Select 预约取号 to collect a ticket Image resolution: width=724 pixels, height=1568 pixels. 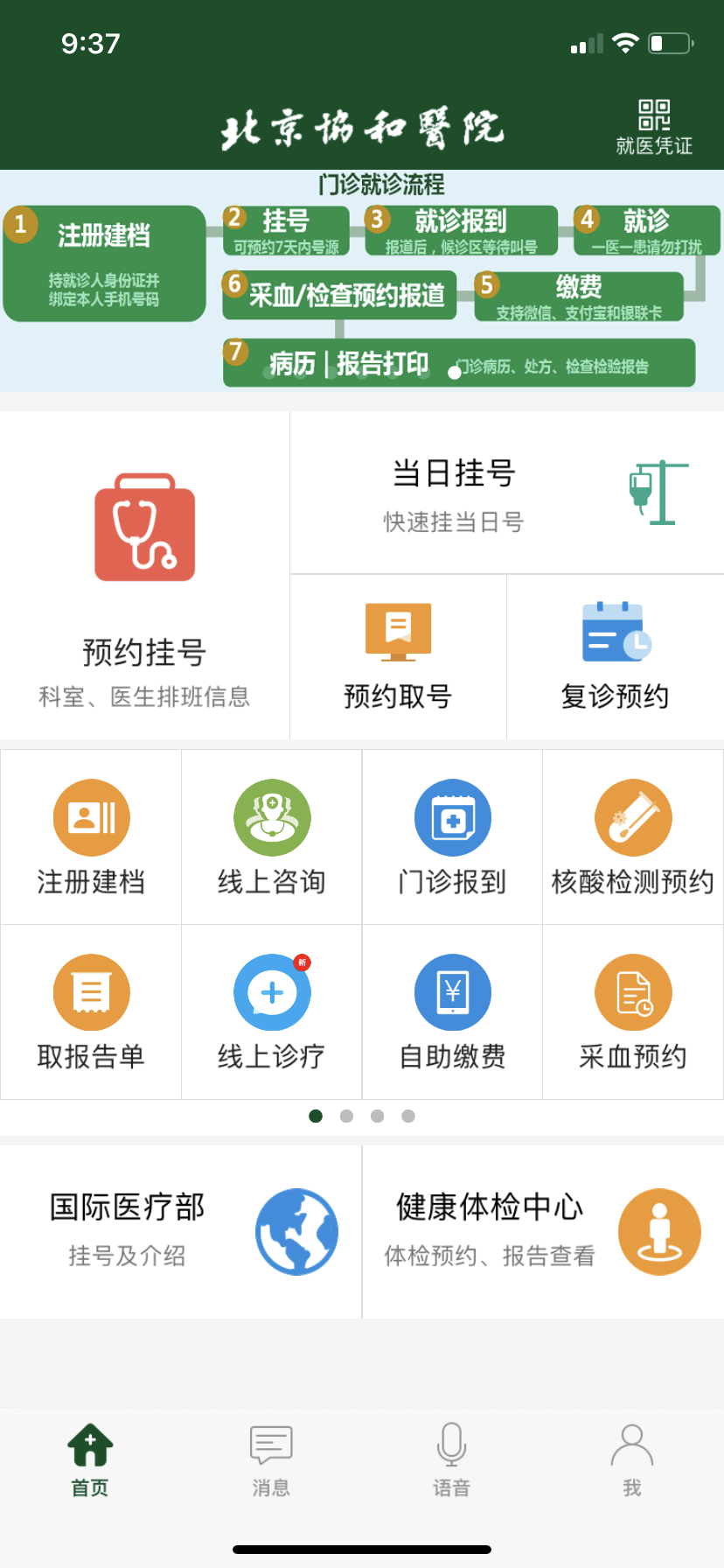tap(398, 657)
